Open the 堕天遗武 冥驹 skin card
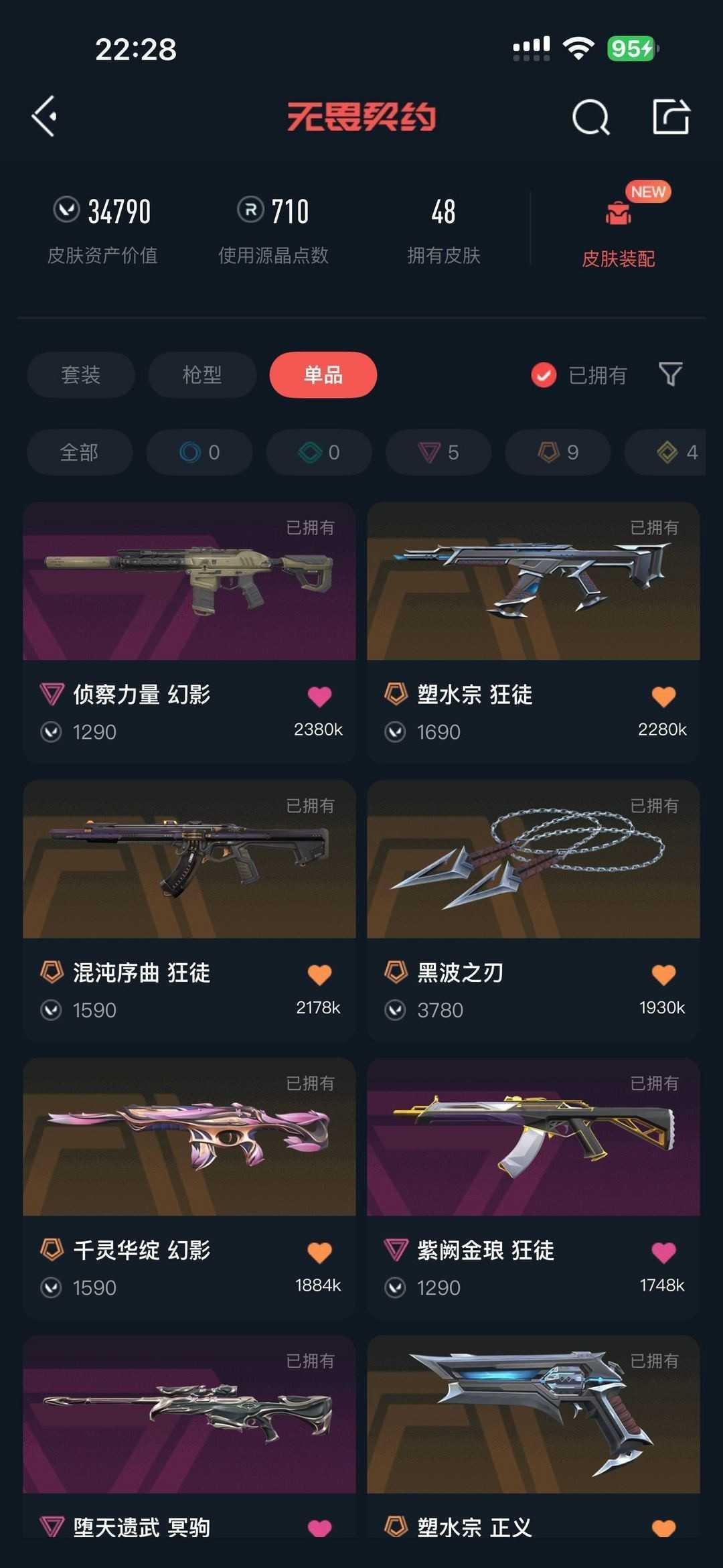Image resolution: width=723 pixels, height=1568 pixels. click(x=189, y=1437)
